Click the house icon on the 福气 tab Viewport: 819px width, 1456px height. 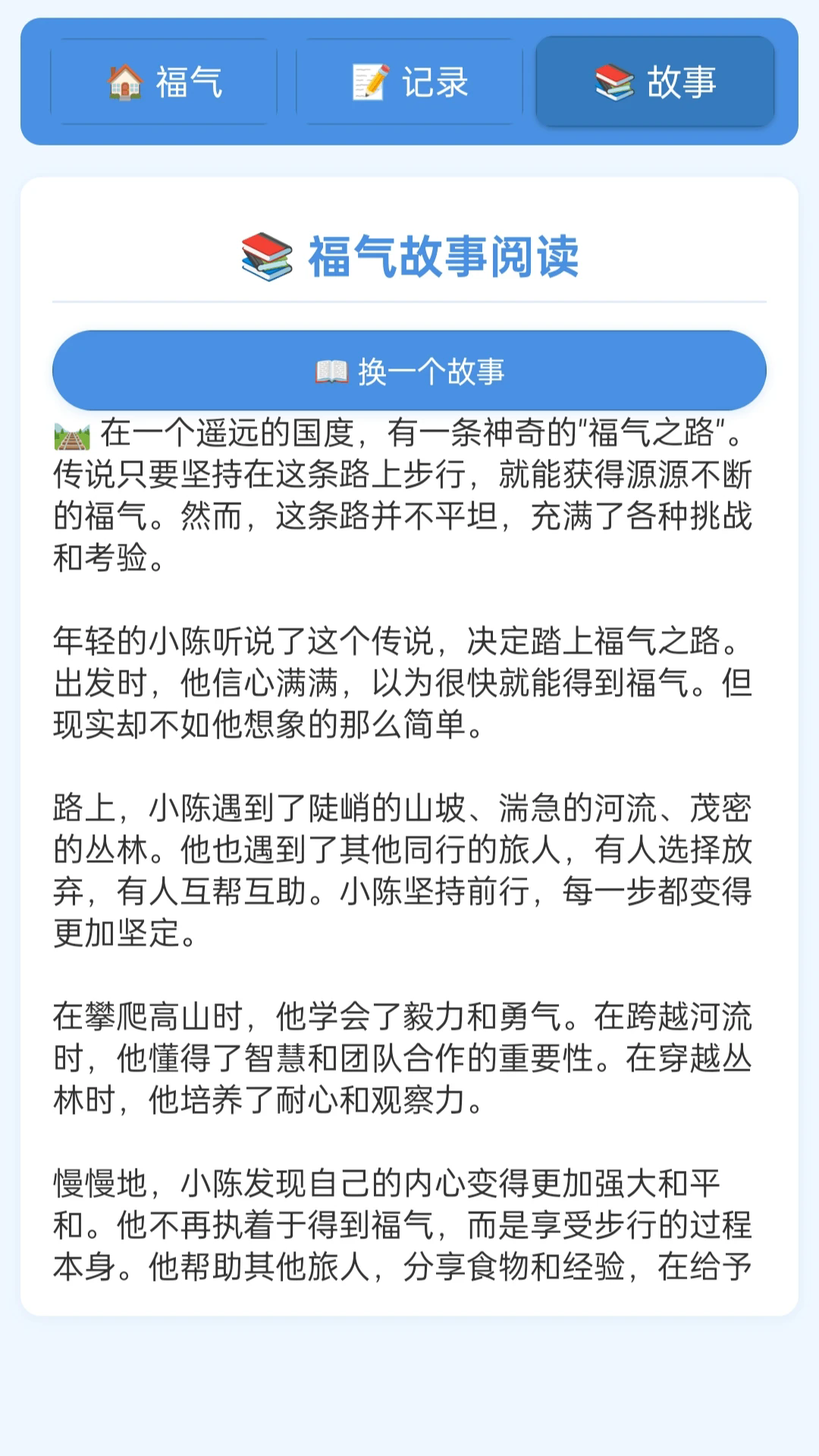(126, 84)
